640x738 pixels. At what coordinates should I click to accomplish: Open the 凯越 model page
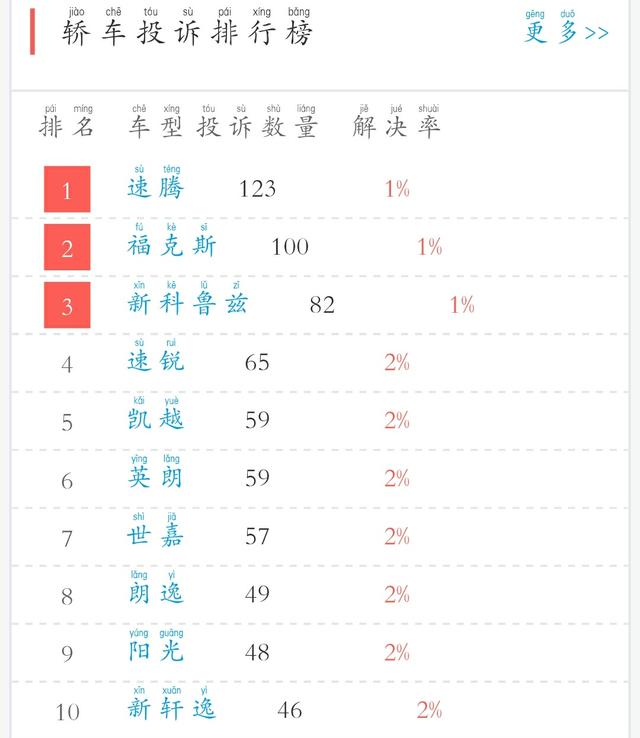click(x=156, y=420)
